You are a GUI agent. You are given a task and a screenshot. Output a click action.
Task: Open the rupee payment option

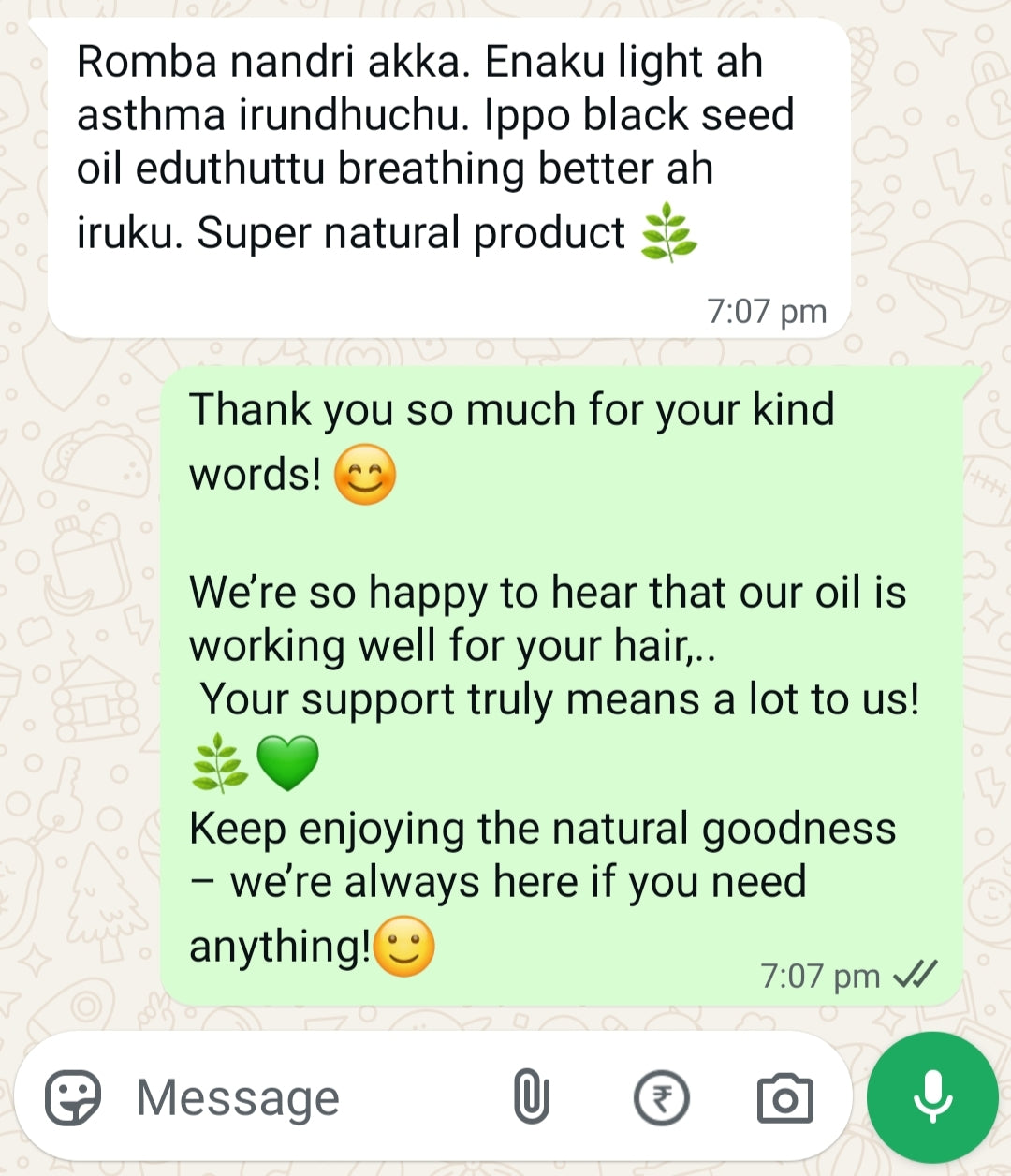(x=661, y=1097)
